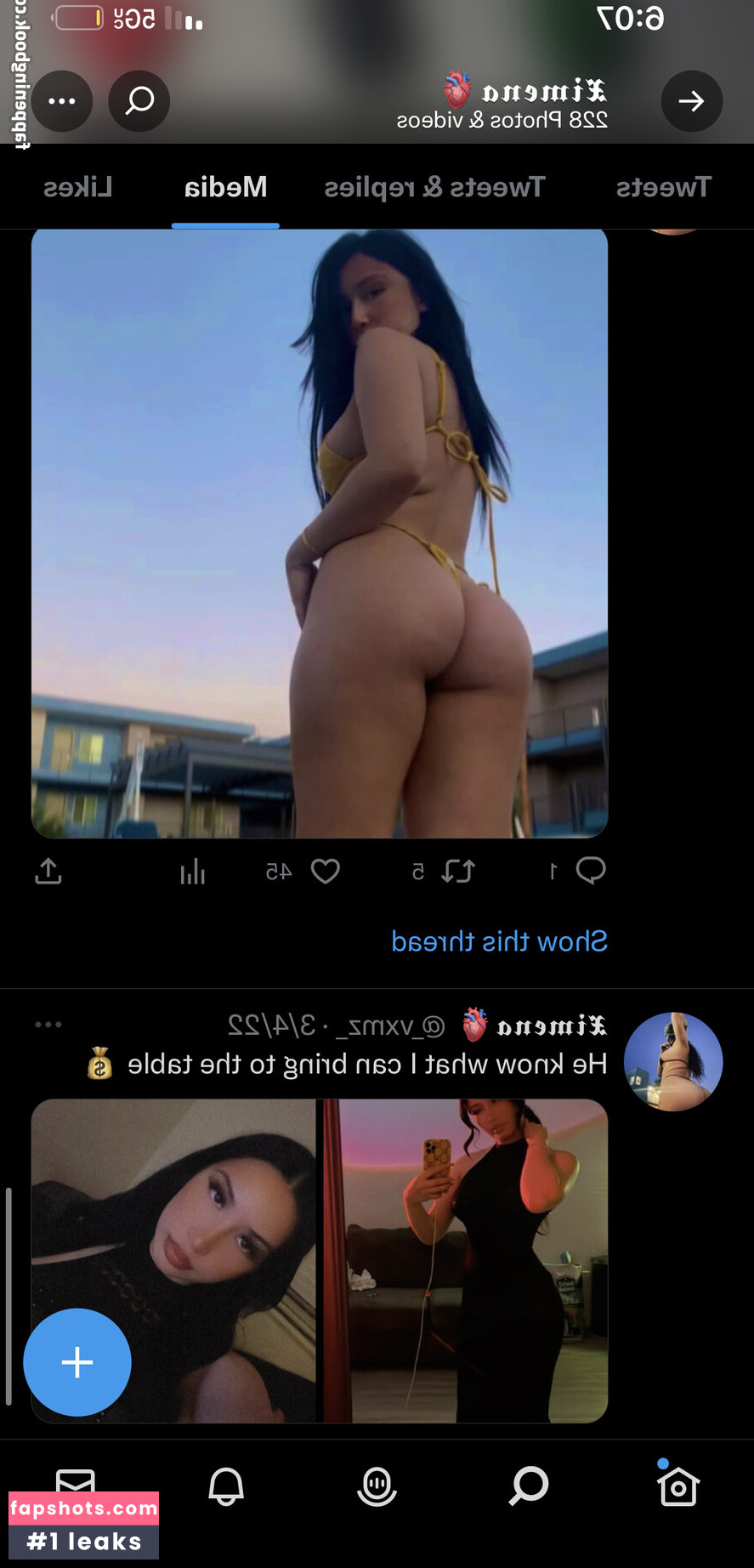Open the Show this thread link
754x1568 pixels.
pos(499,941)
